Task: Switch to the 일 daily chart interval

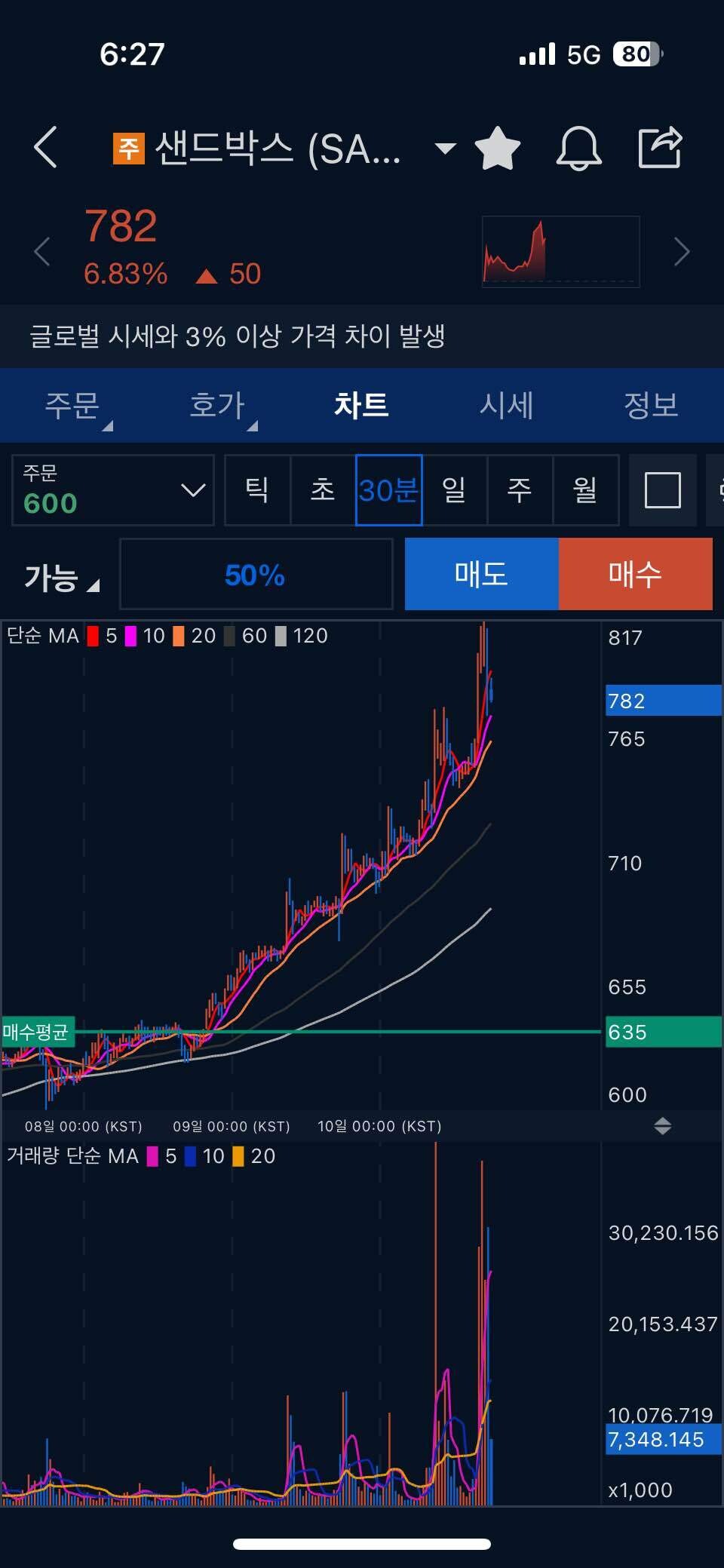Action: pos(455,490)
